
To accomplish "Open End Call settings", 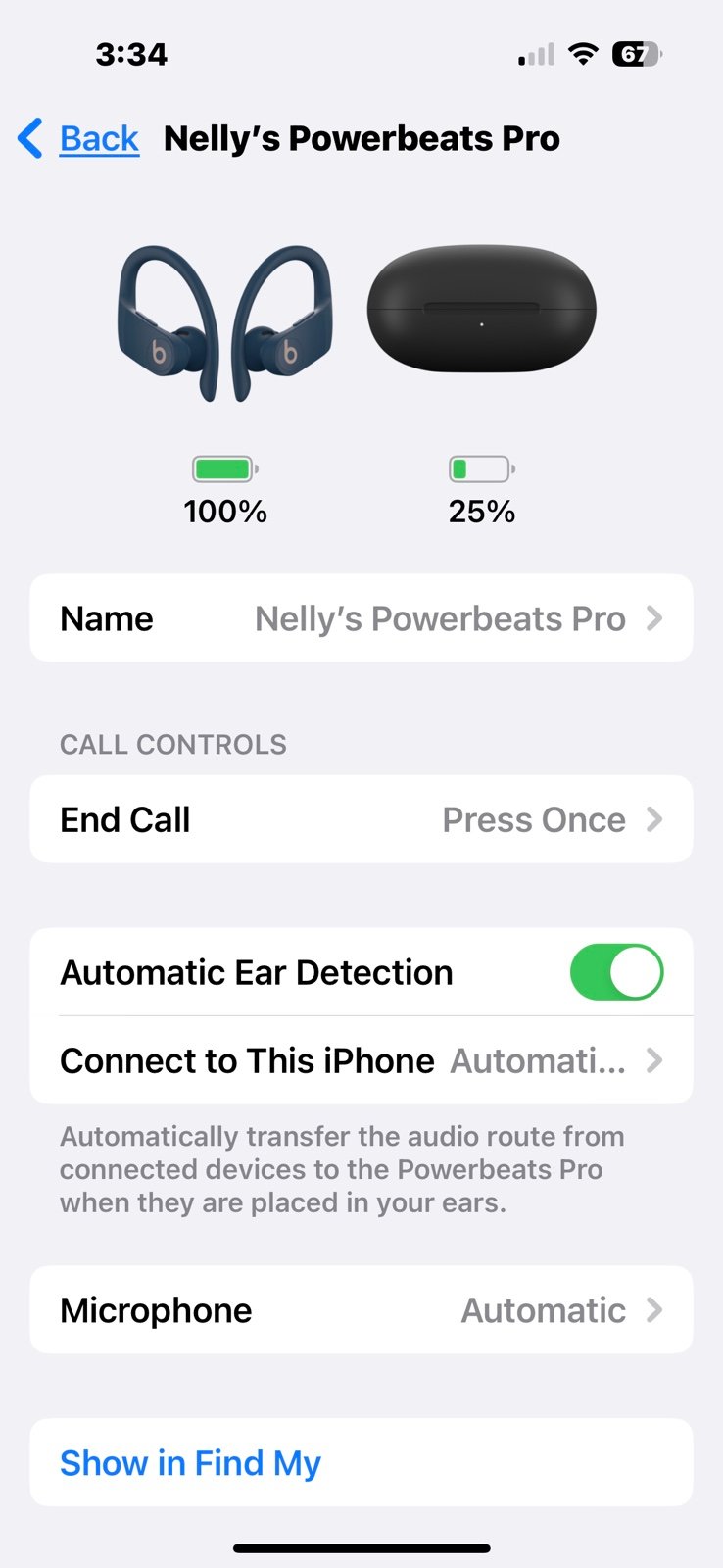I will (361, 819).
